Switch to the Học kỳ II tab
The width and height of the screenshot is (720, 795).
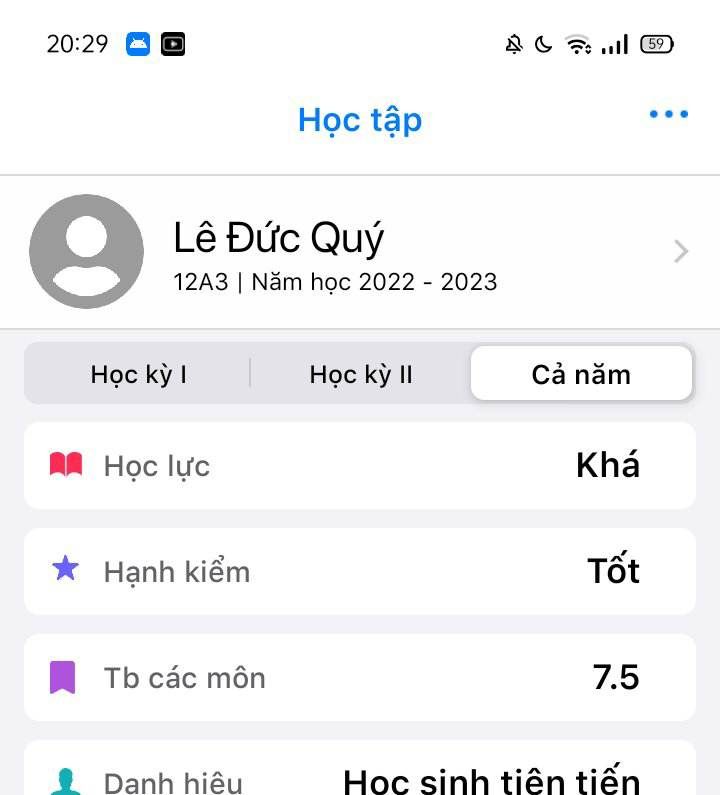point(361,375)
